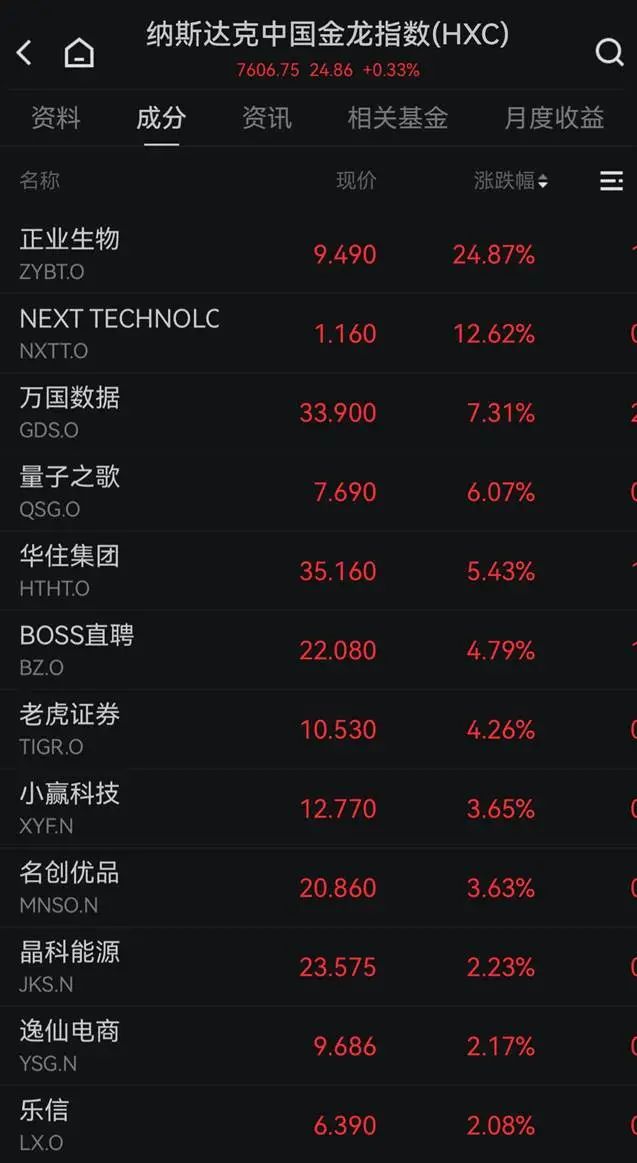Switch to the 相关基金 tab
Screen dimensions: 637x1163
(x=397, y=118)
